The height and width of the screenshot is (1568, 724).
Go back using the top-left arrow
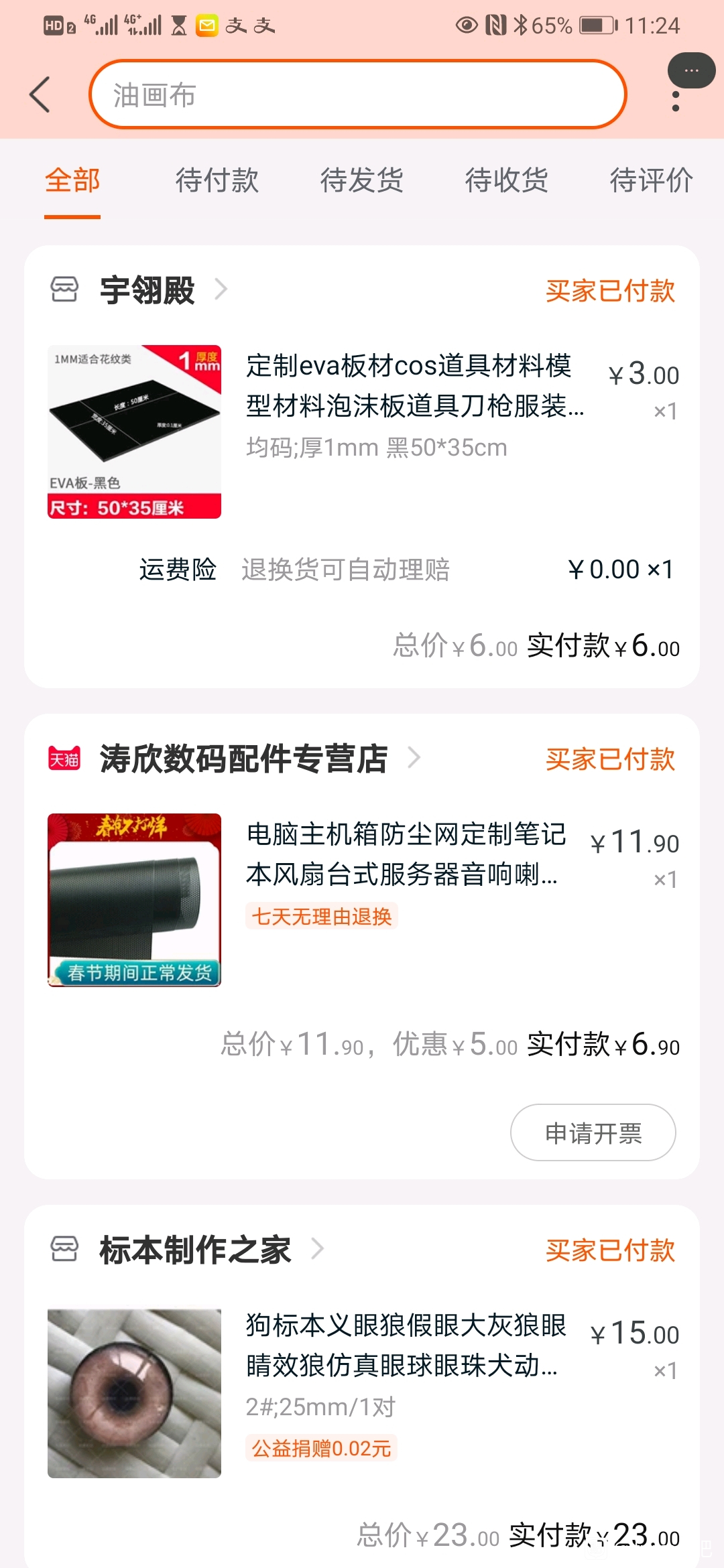pyautogui.click(x=40, y=94)
